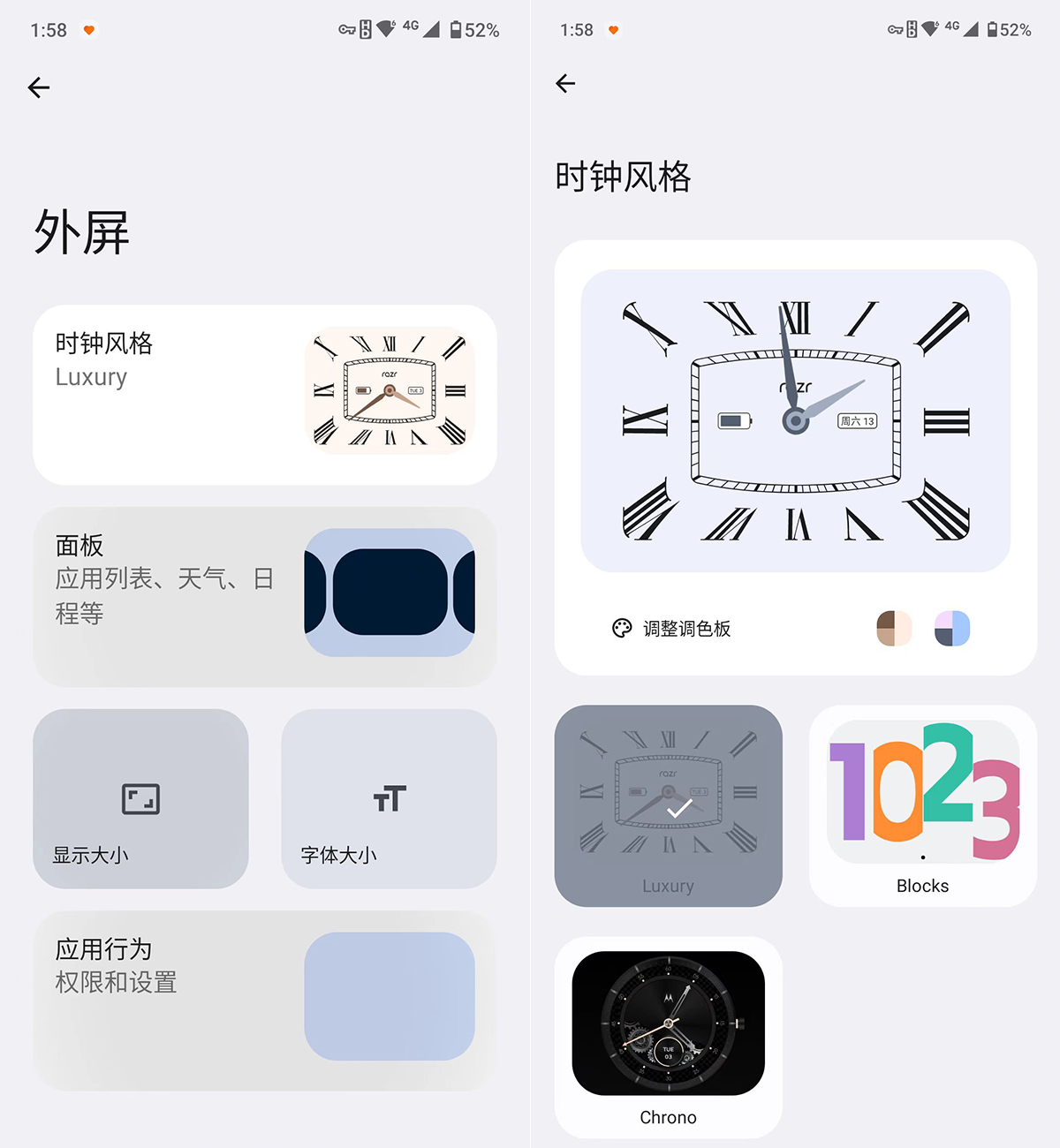Open the 字体大小 tile

(389, 799)
